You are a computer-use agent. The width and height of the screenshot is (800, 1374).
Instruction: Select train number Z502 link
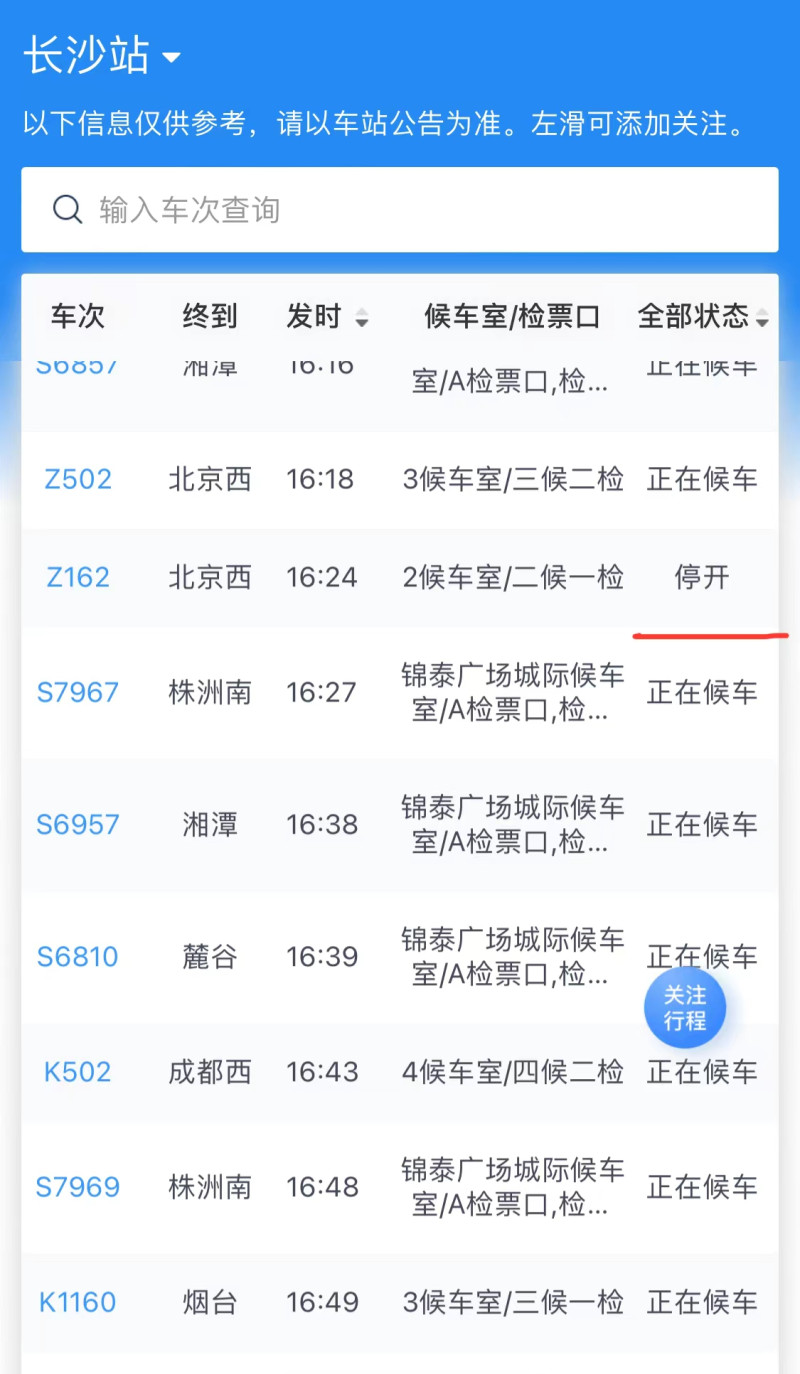tap(78, 479)
